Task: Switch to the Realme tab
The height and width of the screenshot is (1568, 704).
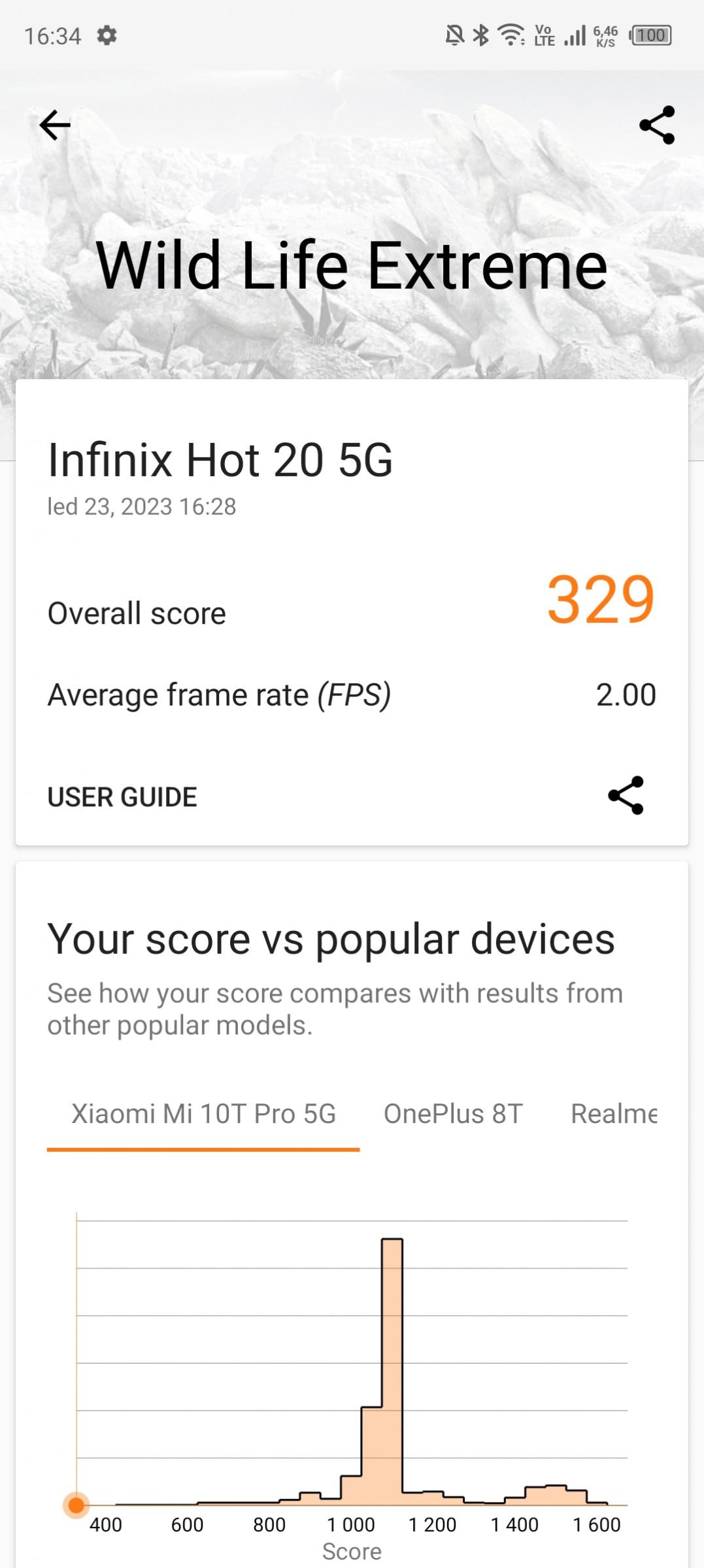Action: click(x=614, y=1115)
